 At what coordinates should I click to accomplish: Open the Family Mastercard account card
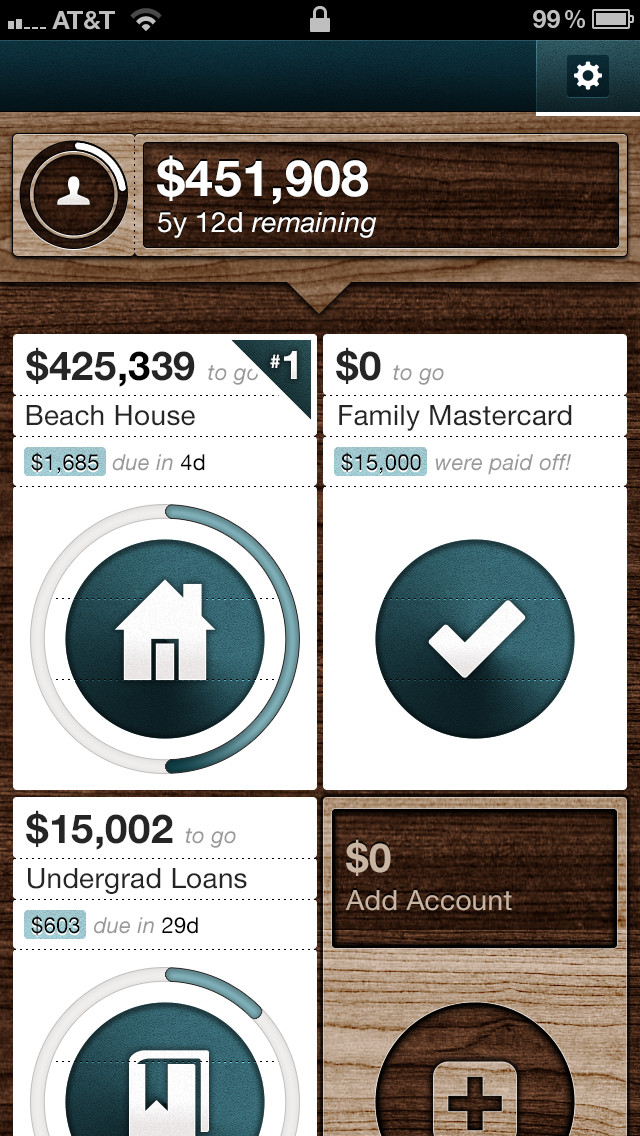474,560
